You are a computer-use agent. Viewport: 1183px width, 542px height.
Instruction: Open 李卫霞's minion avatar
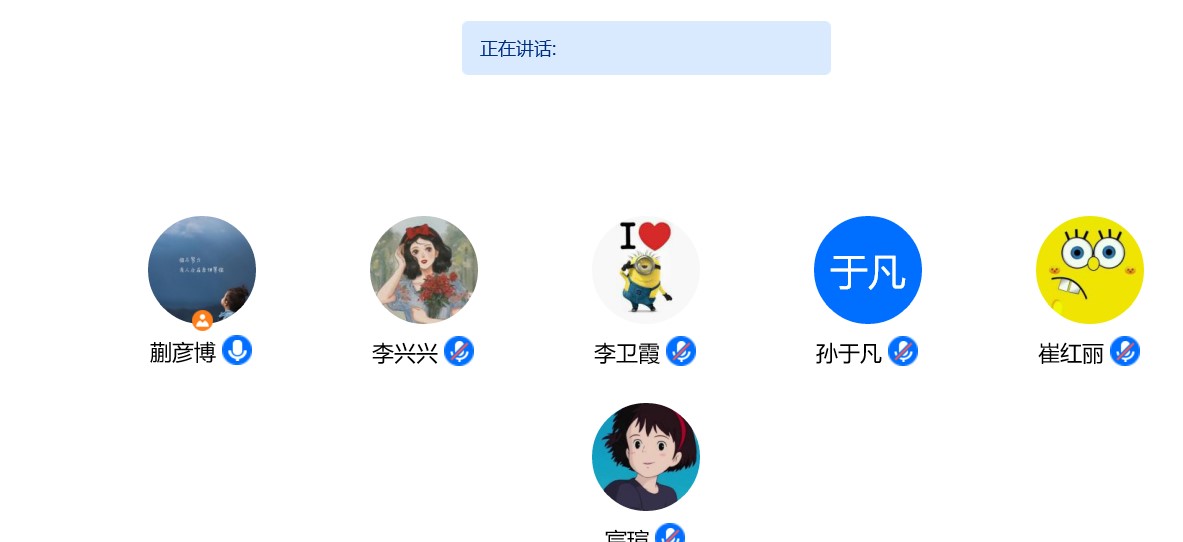[646, 269]
